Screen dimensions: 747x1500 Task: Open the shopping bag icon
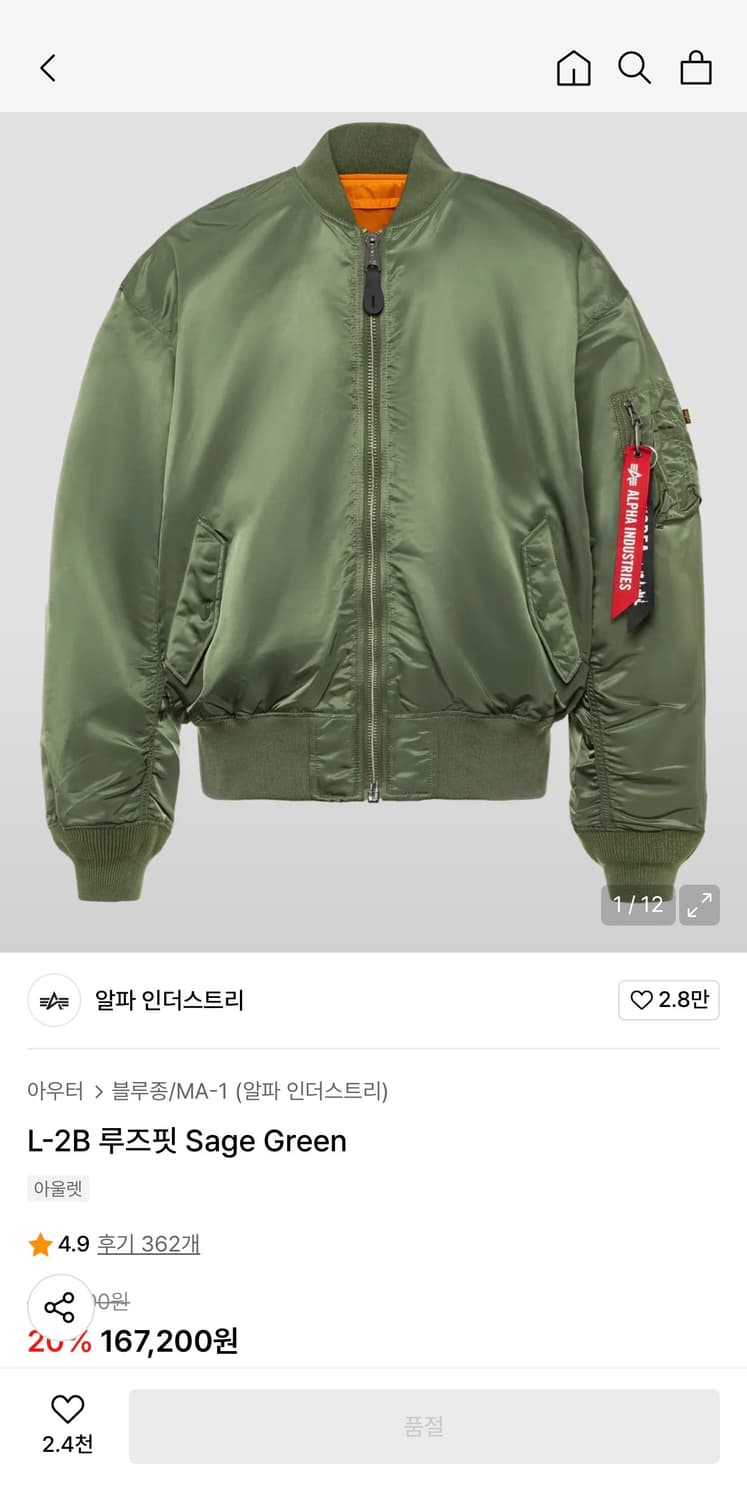click(697, 68)
